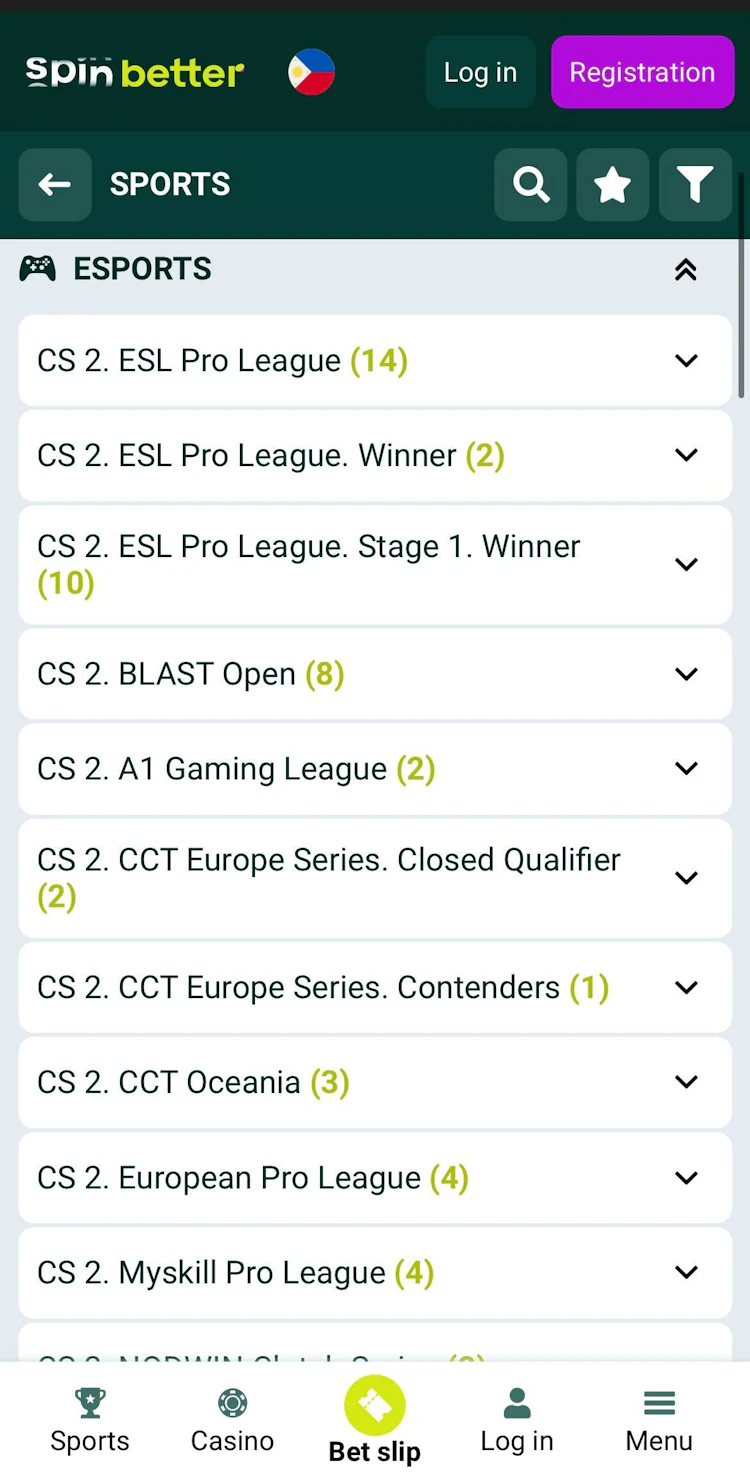
Task: Expand CS 2. CCT Oceania entries
Action: tap(375, 1082)
